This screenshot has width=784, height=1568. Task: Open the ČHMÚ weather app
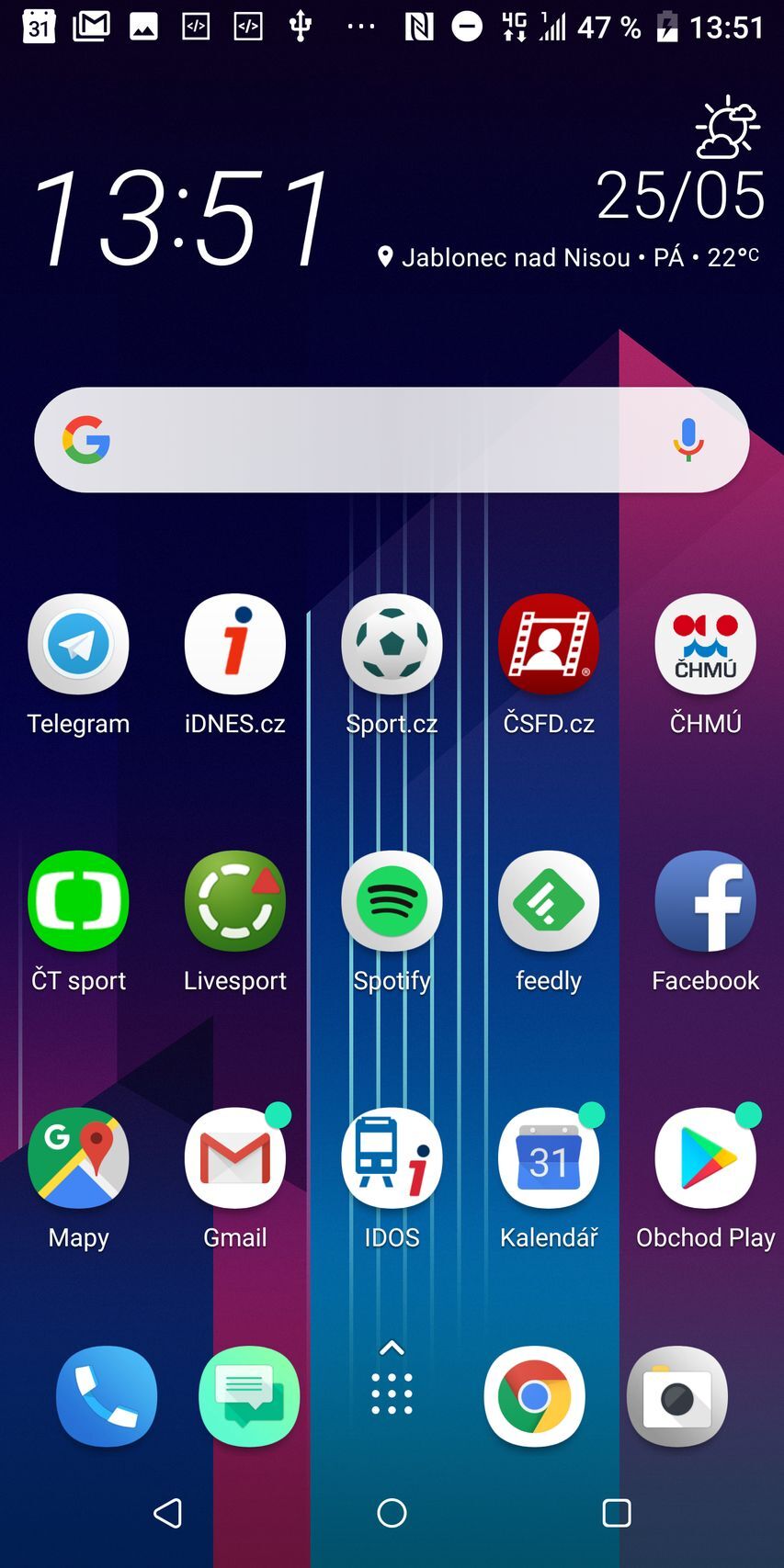pyautogui.click(x=705, y=644)
